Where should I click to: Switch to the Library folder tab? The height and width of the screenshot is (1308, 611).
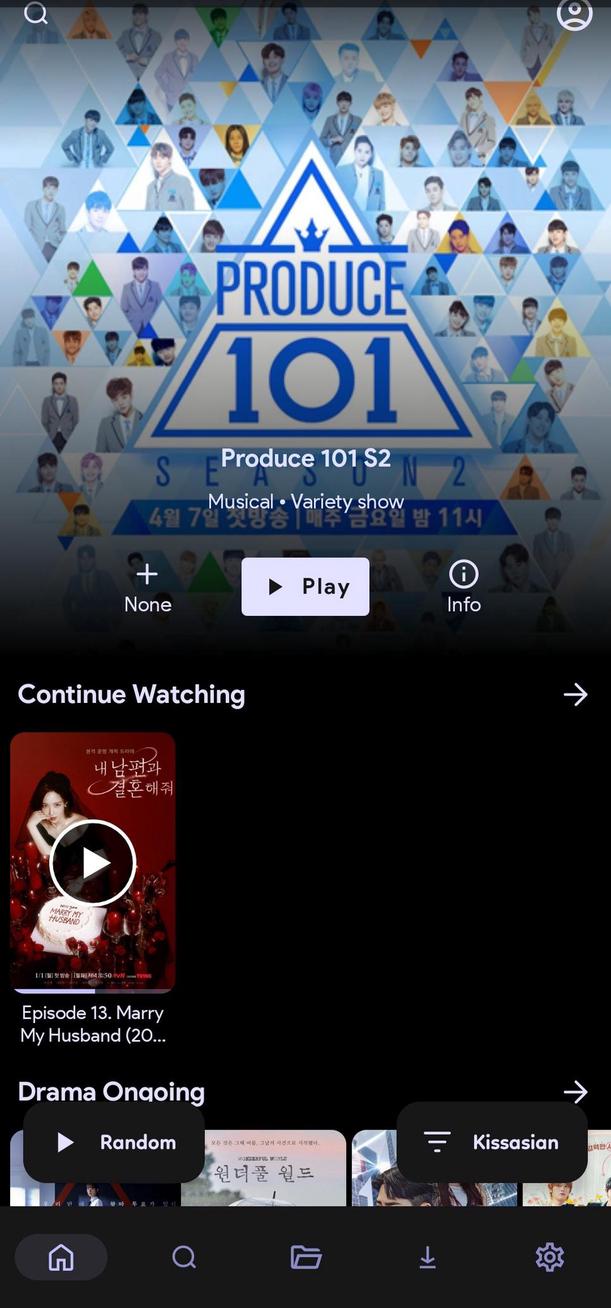pyautogui.click(x=306, y=1257)
